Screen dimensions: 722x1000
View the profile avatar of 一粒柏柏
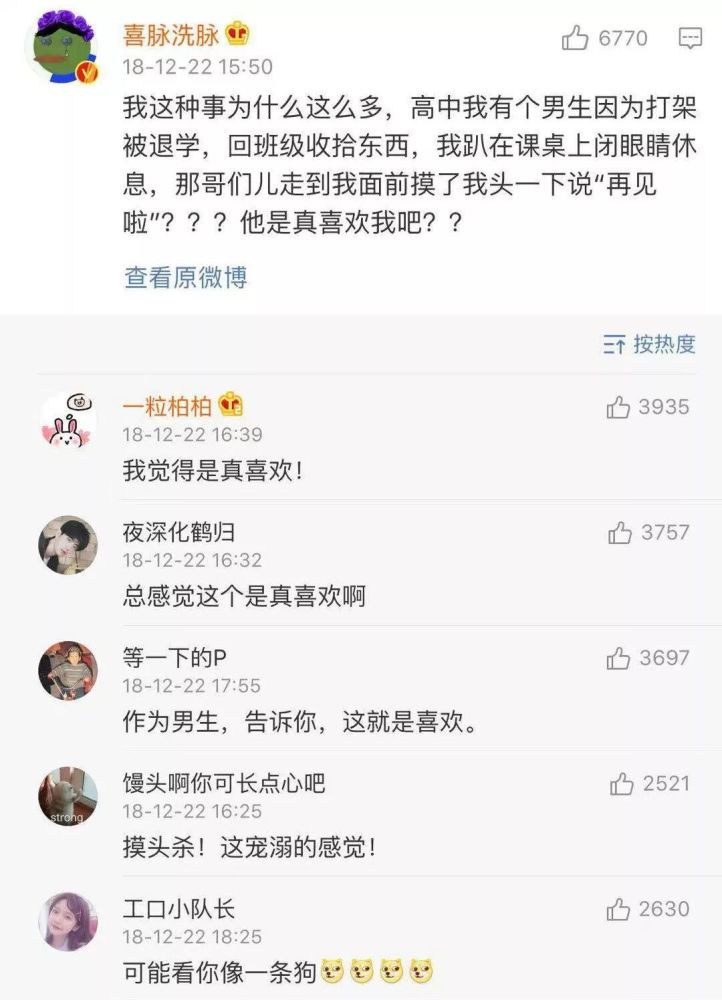coord(67,420)
